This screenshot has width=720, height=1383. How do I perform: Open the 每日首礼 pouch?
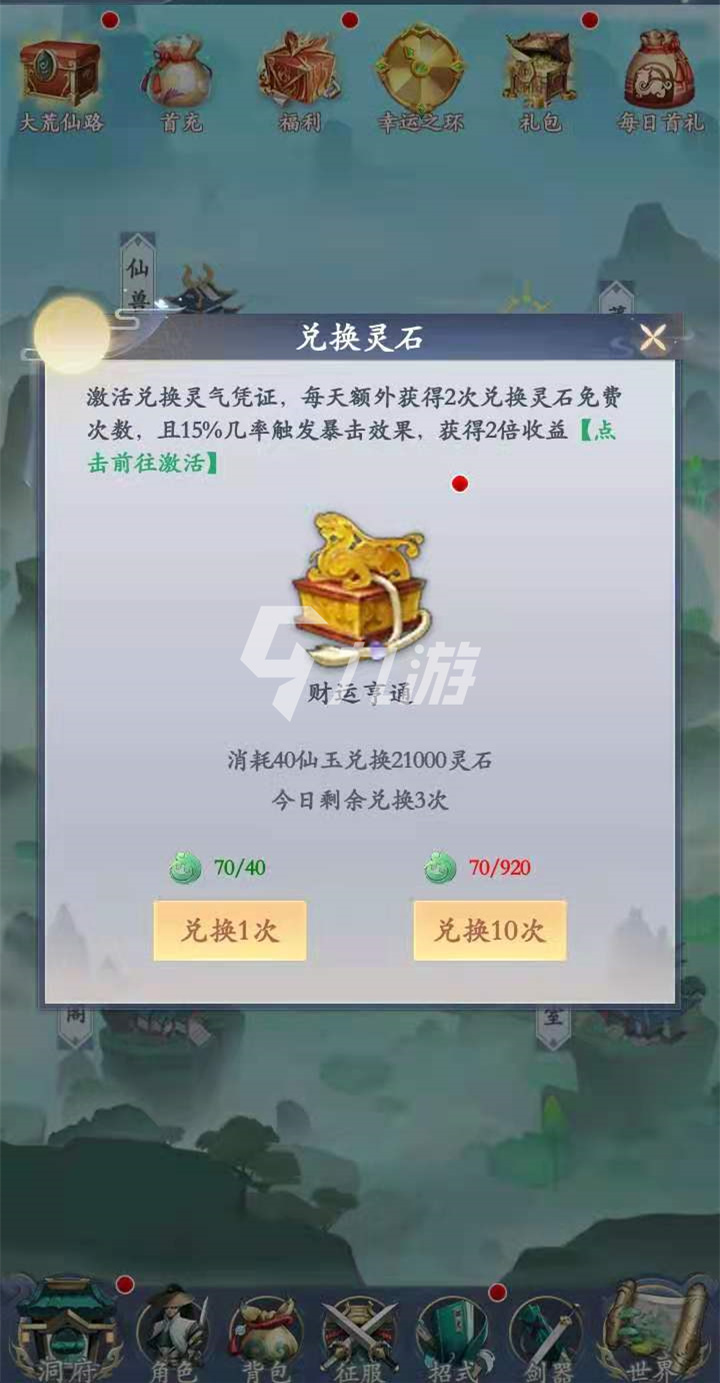pos(660,75)
